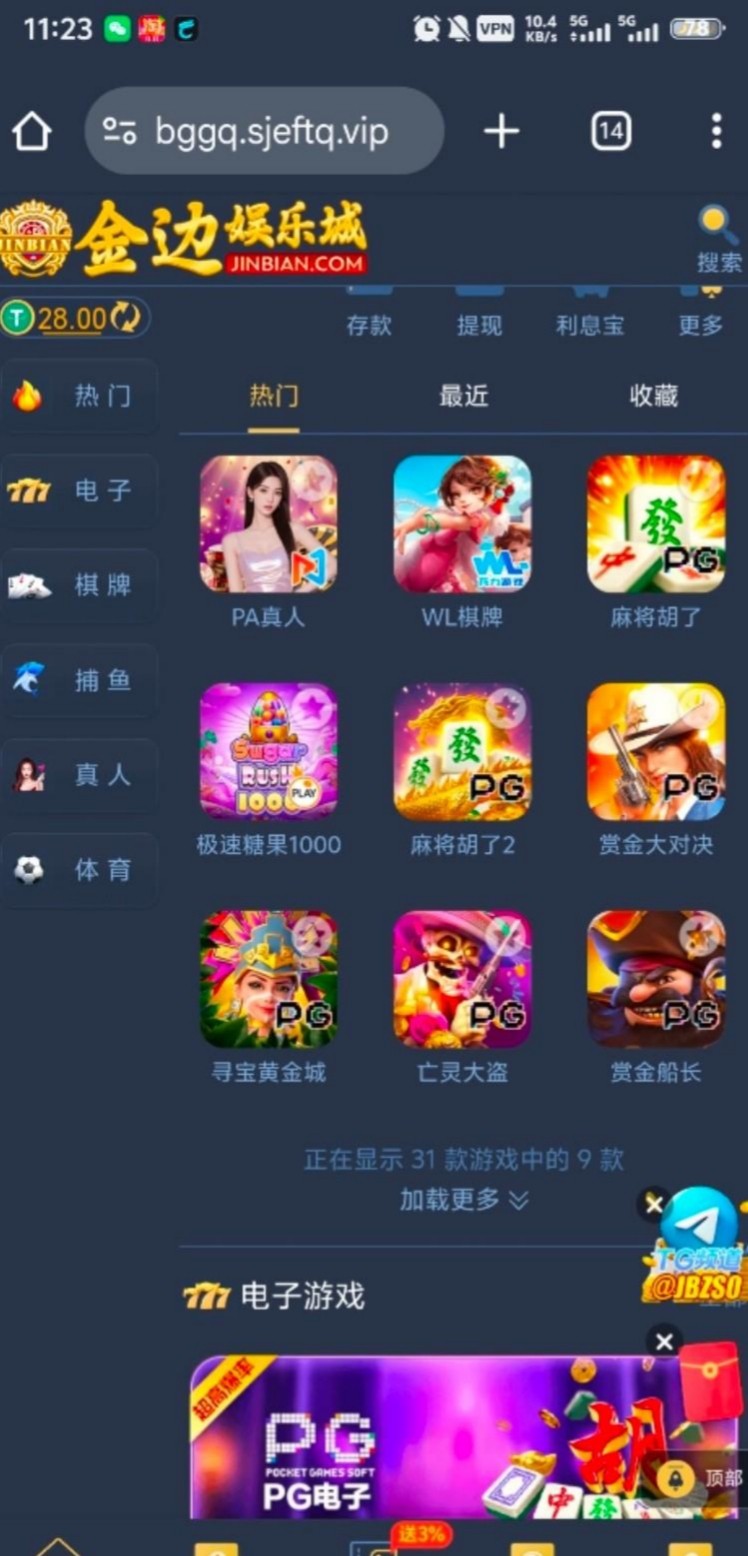Screen dimensions: 748x1556
Task: Open the browser home page
Action: click(32, 131)
